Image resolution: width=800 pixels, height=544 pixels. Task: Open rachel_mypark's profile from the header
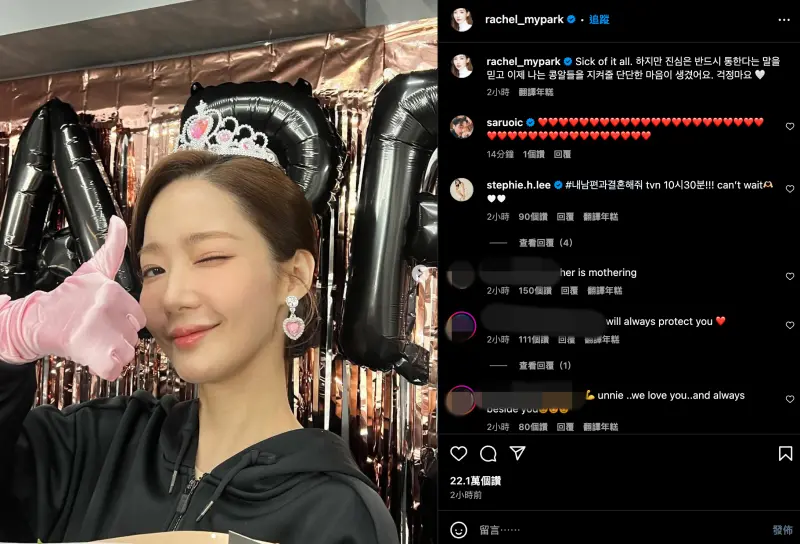tap(524, 19)
